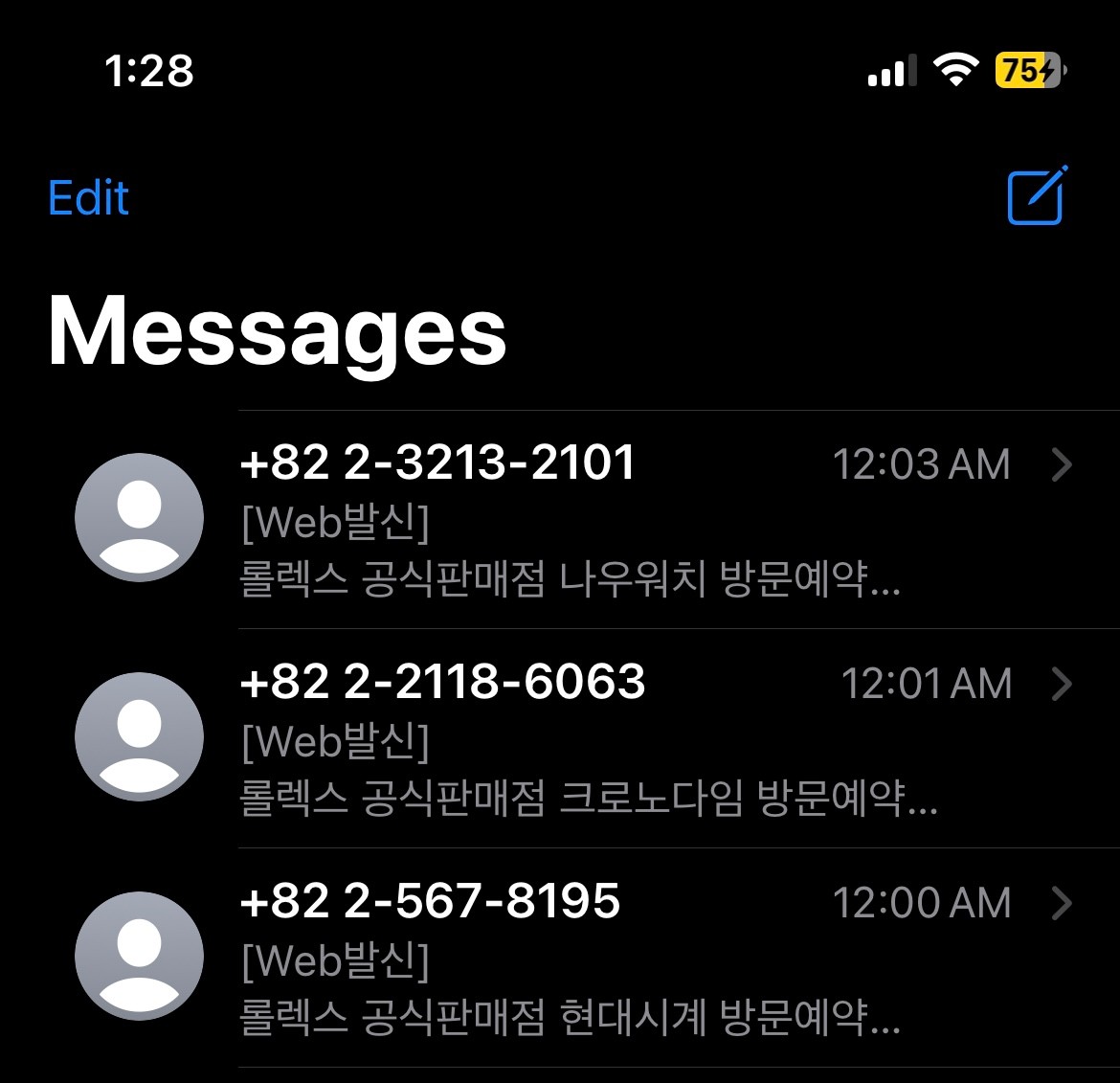
Task: Compose a new message
Action: pyautogui.click(x=1037, y=196)
